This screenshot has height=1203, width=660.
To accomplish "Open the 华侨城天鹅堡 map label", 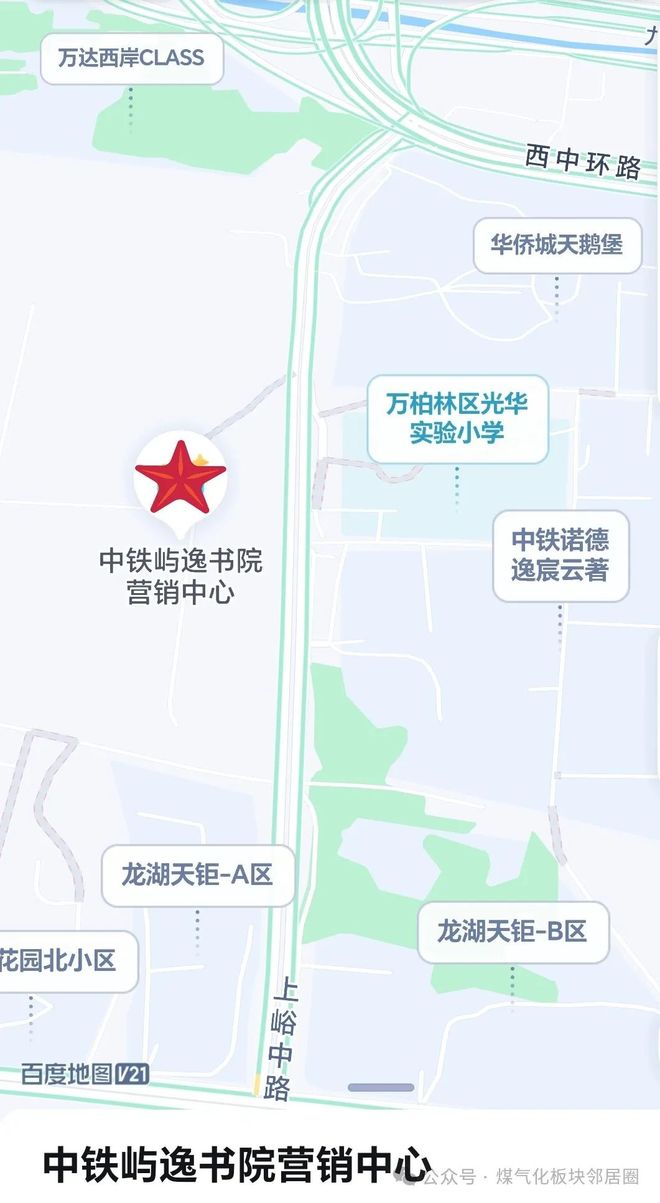I will (x=556, y=245).
